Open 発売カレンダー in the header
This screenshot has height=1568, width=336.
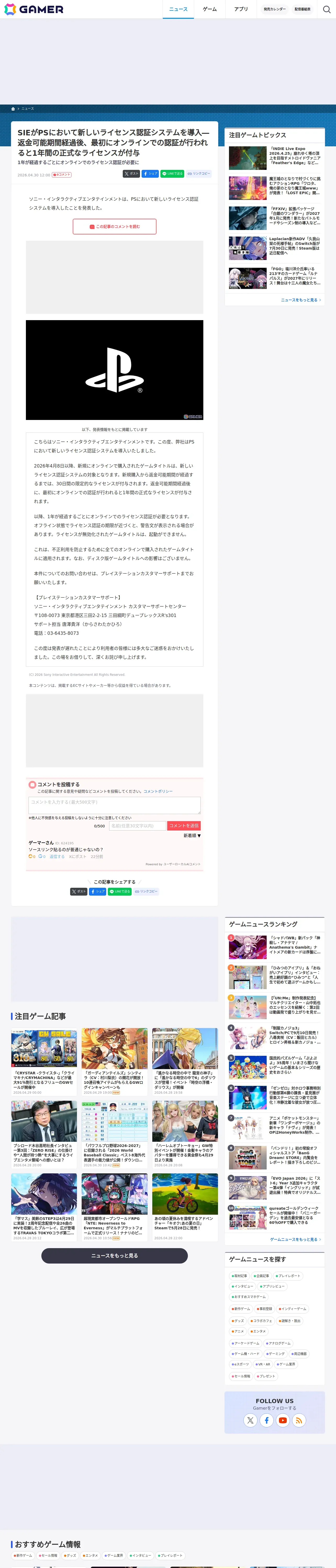click(x=275, y=9)
